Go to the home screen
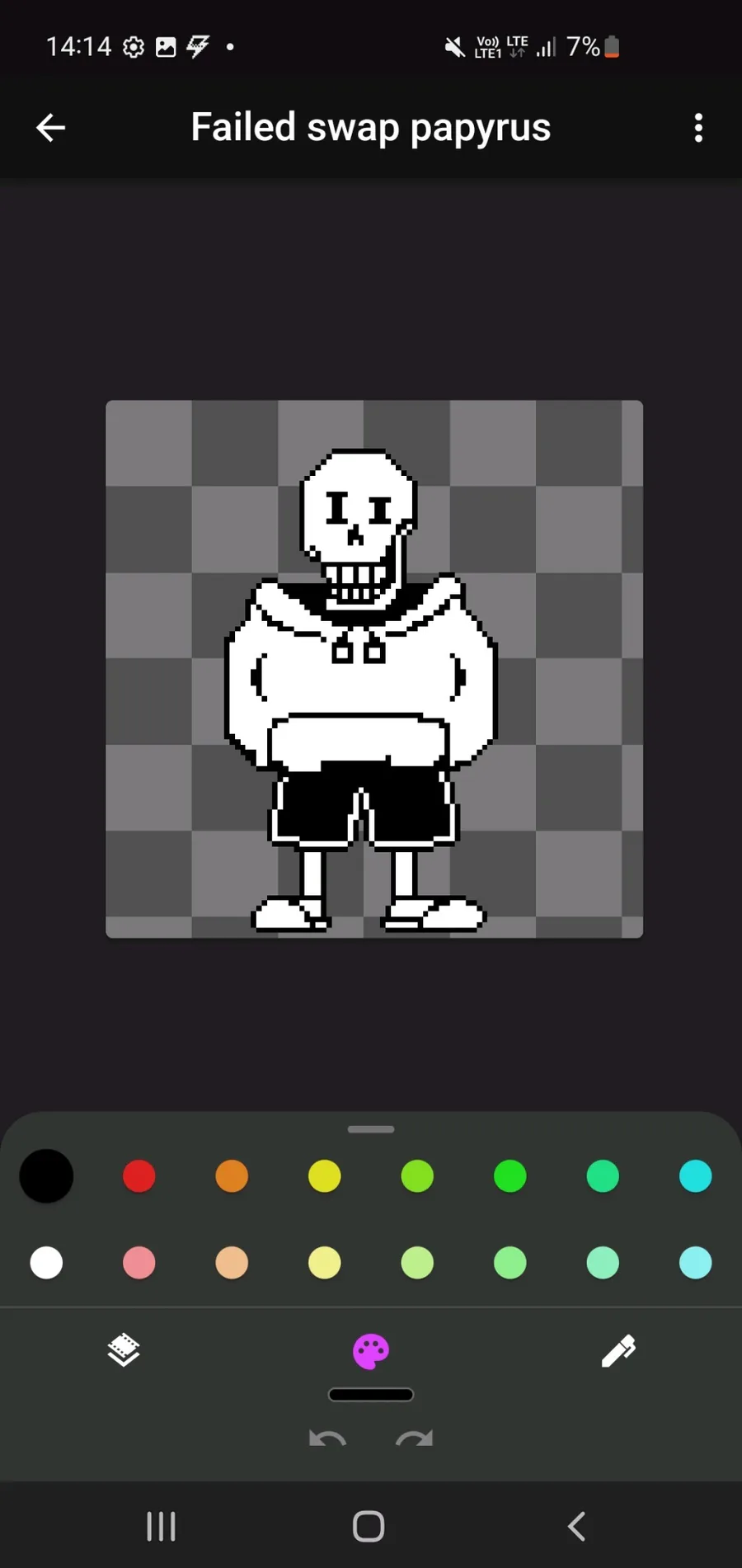742x1568 pixels. [369, 1527]
